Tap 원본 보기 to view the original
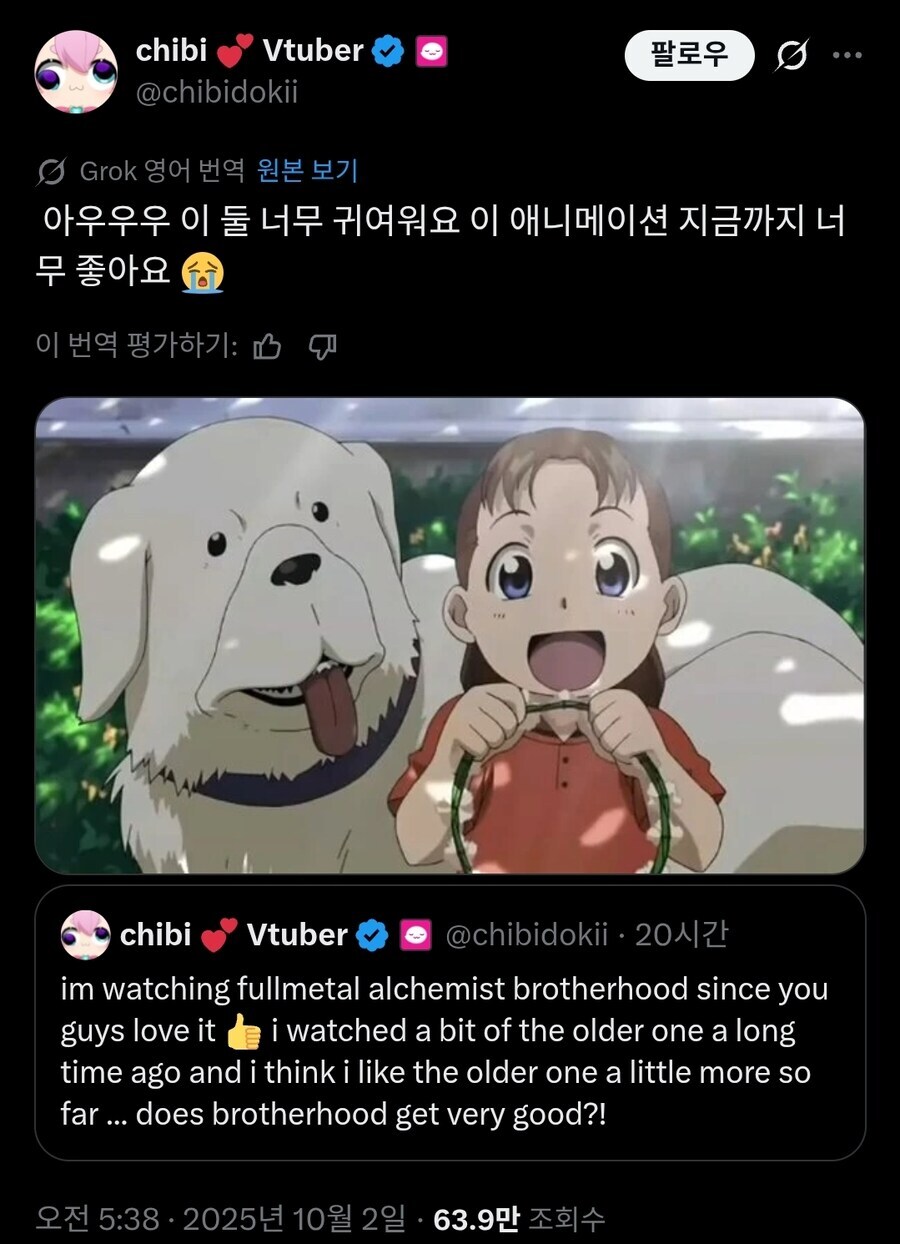Screen dimensions: 900x1244 click(307, 171)
